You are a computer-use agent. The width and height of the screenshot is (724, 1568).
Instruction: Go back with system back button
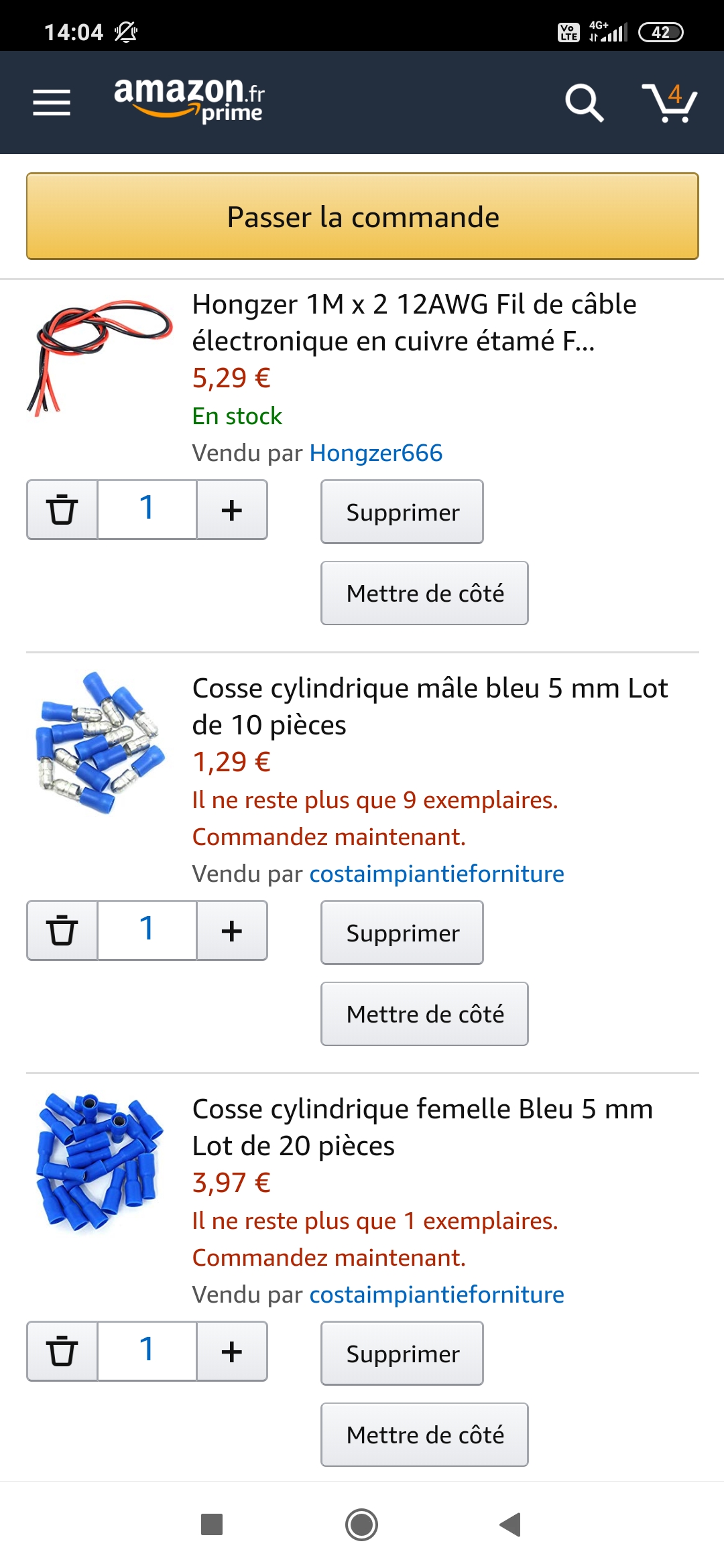510,1524
